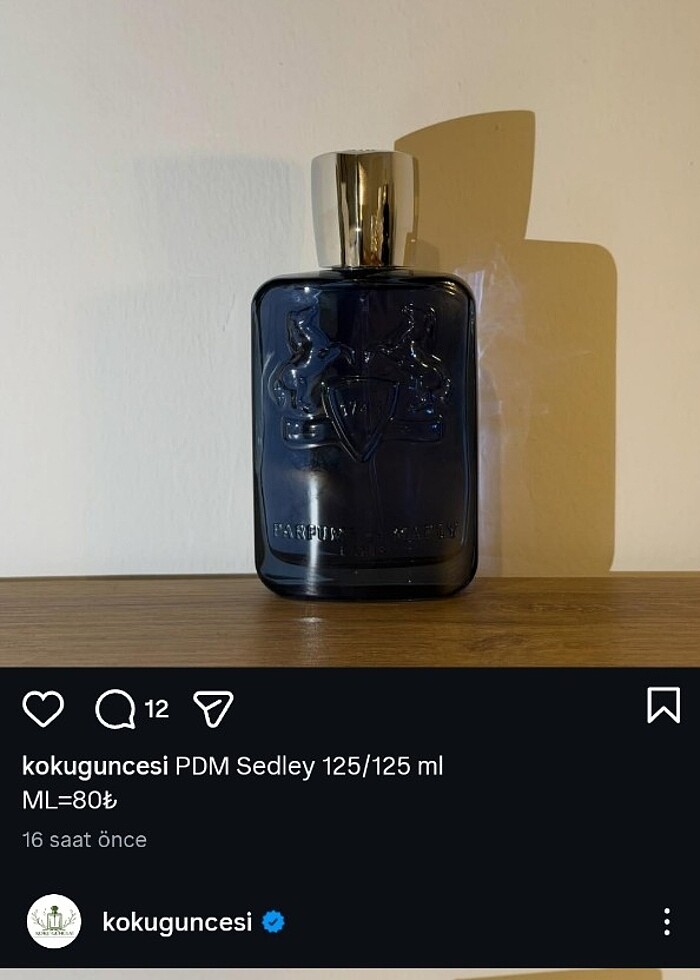Tap kokuguncesi profile avatar in next post

click(54, 922)
